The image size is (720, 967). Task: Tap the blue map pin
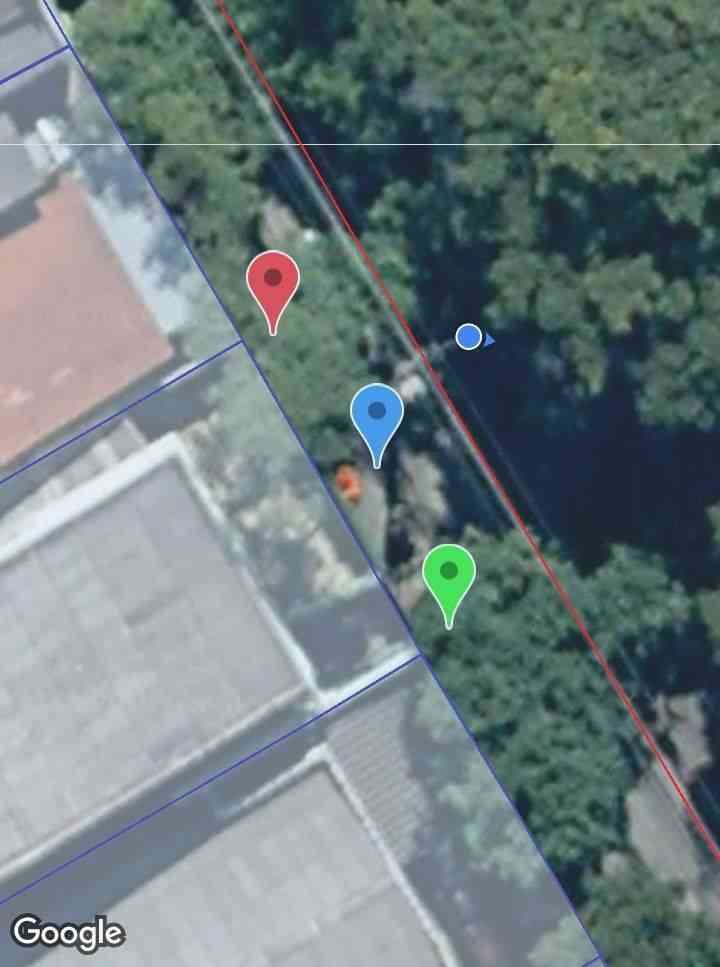click(x=377, y=413)
